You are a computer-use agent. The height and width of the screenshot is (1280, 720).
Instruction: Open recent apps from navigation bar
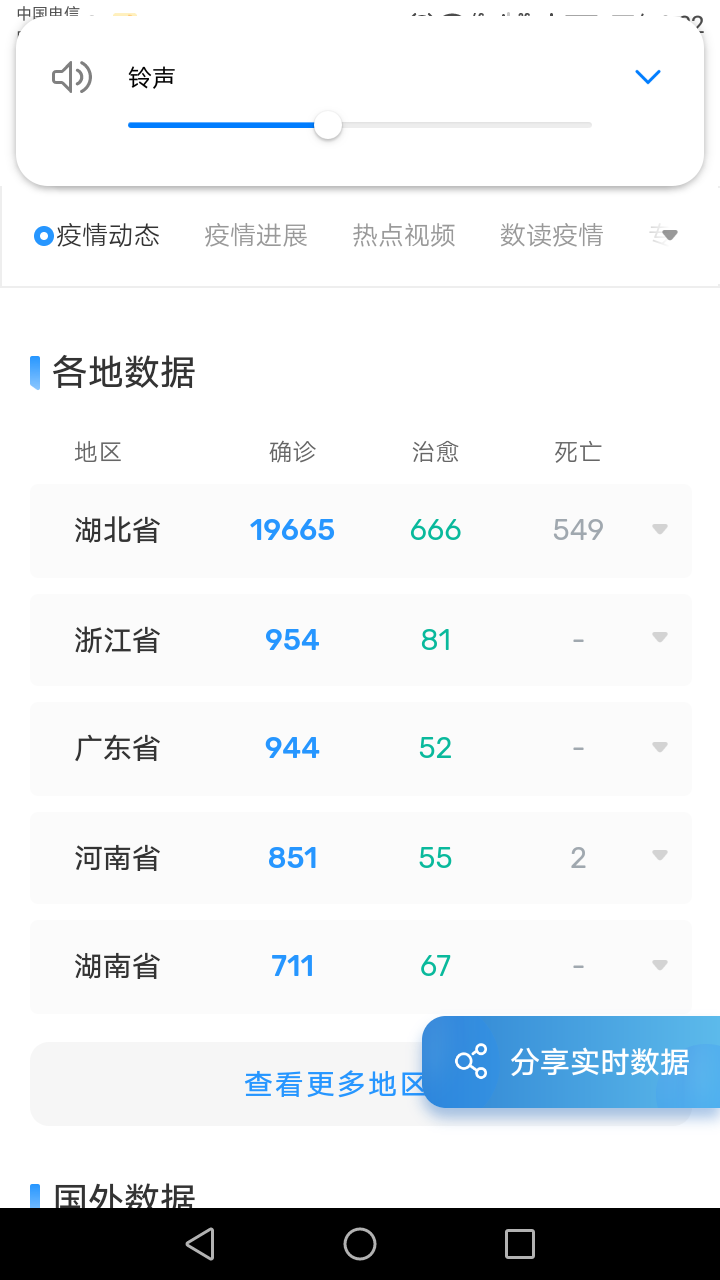520,1244
